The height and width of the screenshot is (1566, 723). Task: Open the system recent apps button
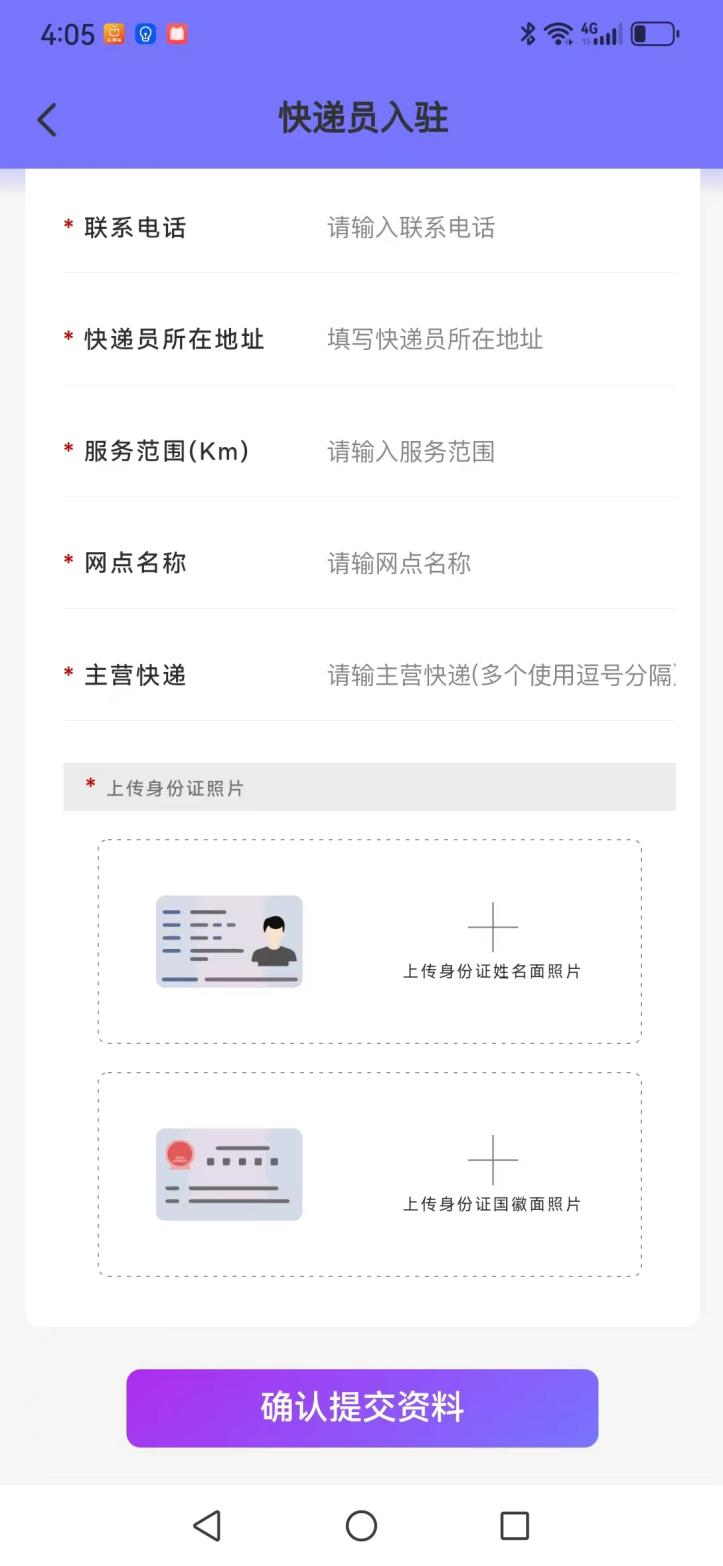pyautogui.click(x=514, y=1525)
